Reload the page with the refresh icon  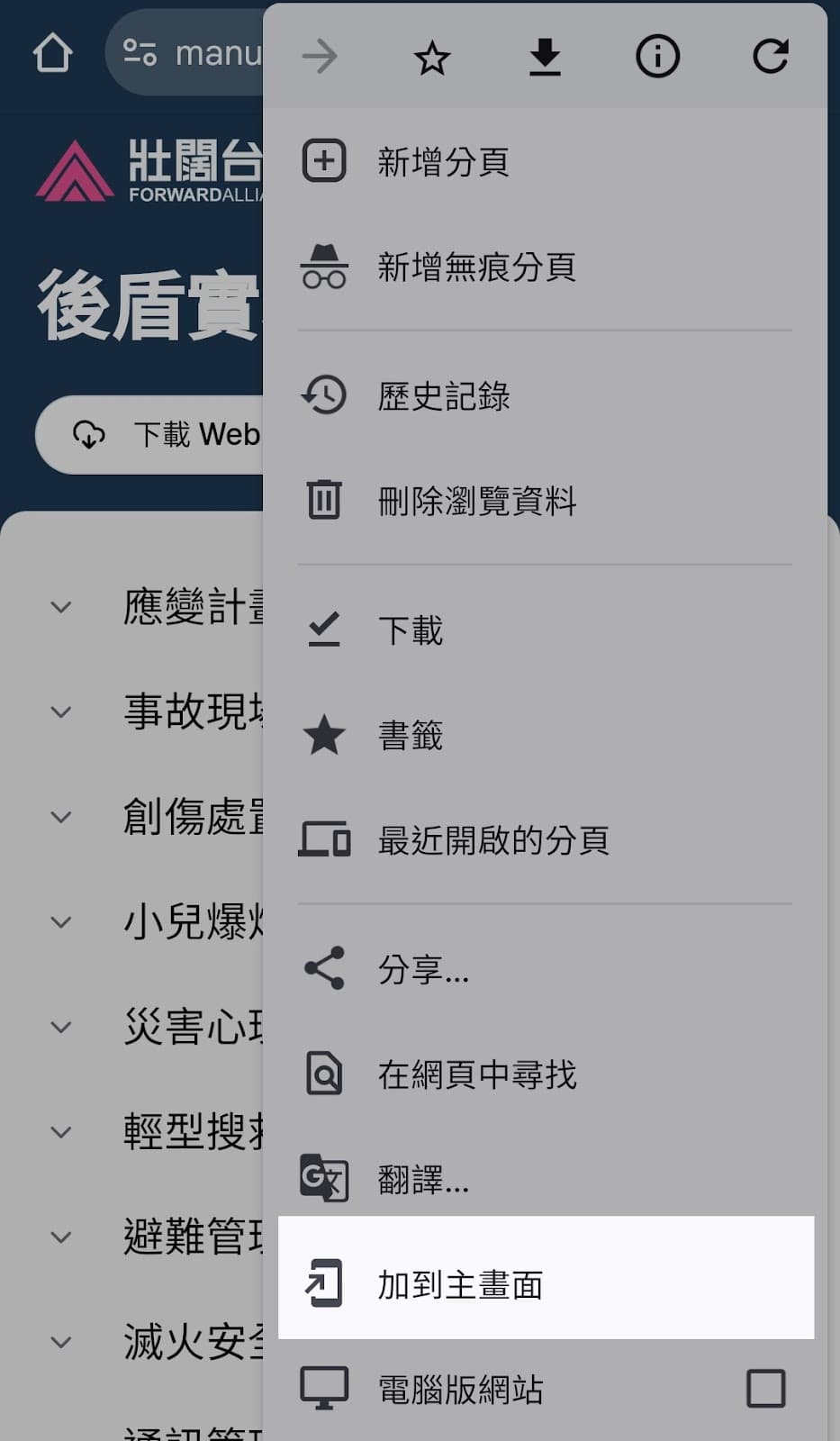point(771,57)
